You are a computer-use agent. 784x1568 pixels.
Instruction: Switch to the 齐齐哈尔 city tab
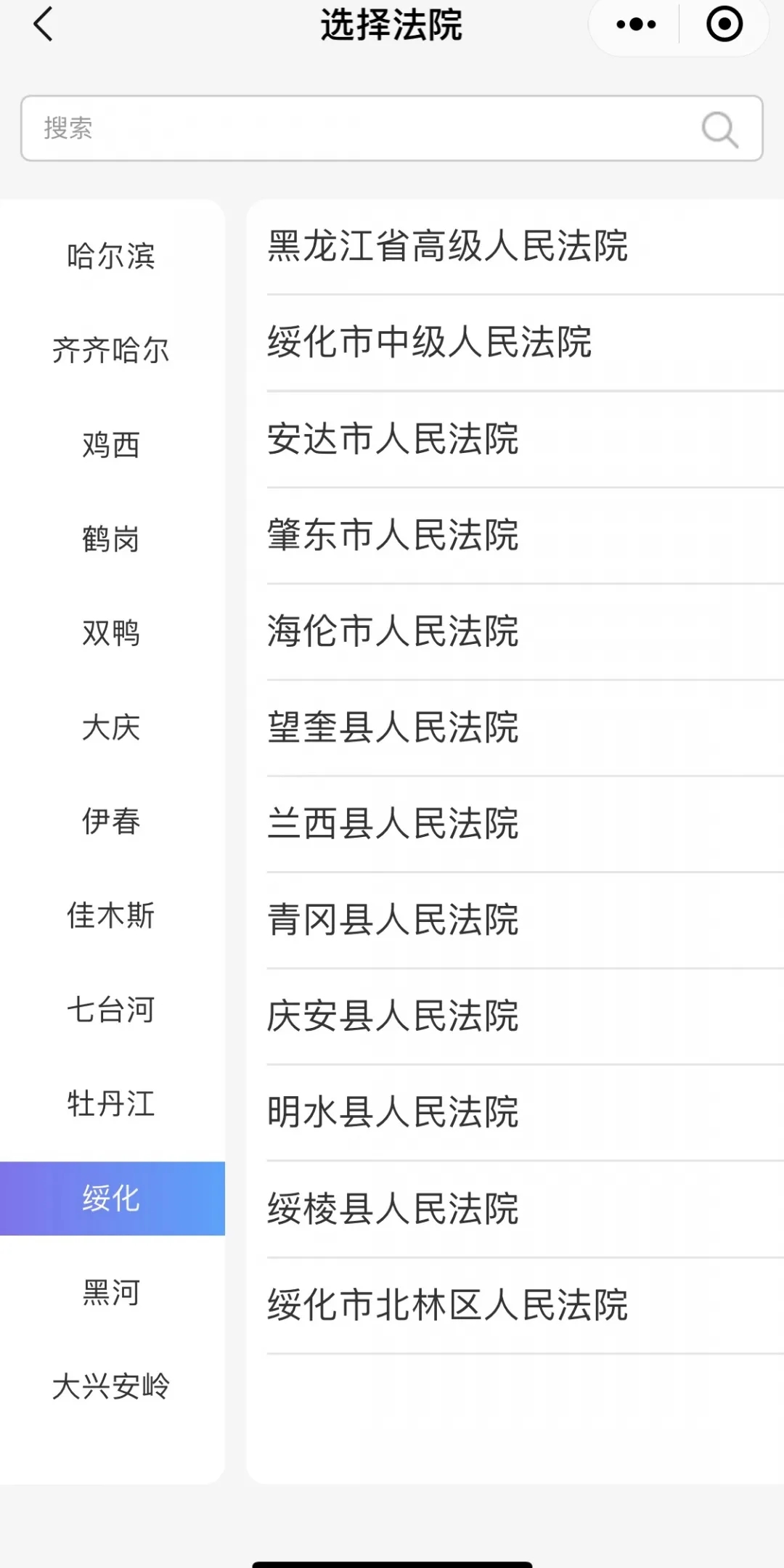(x=111, y=350)
